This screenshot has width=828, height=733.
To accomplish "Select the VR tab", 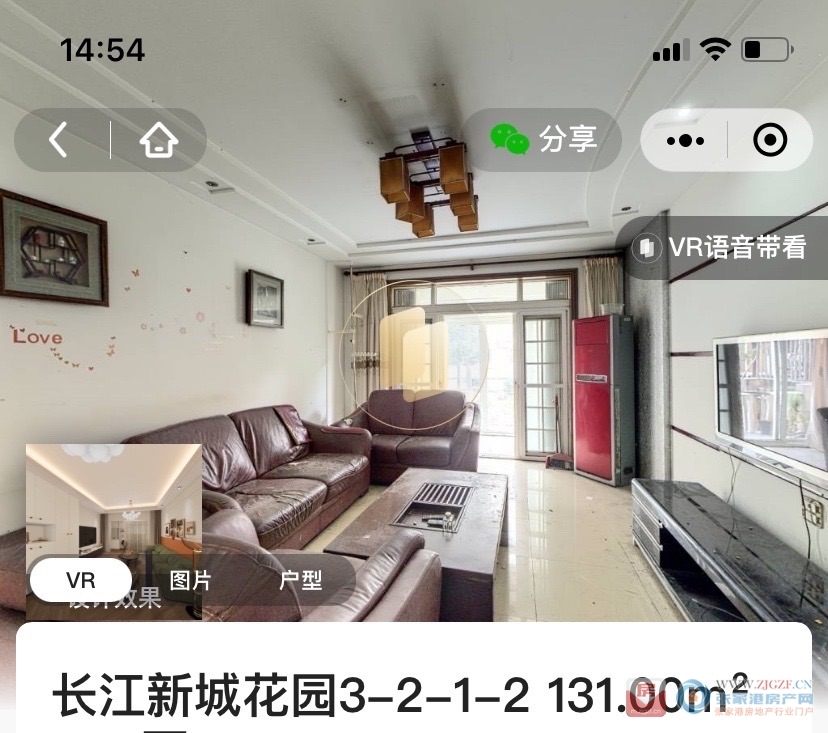I will 81,580.
